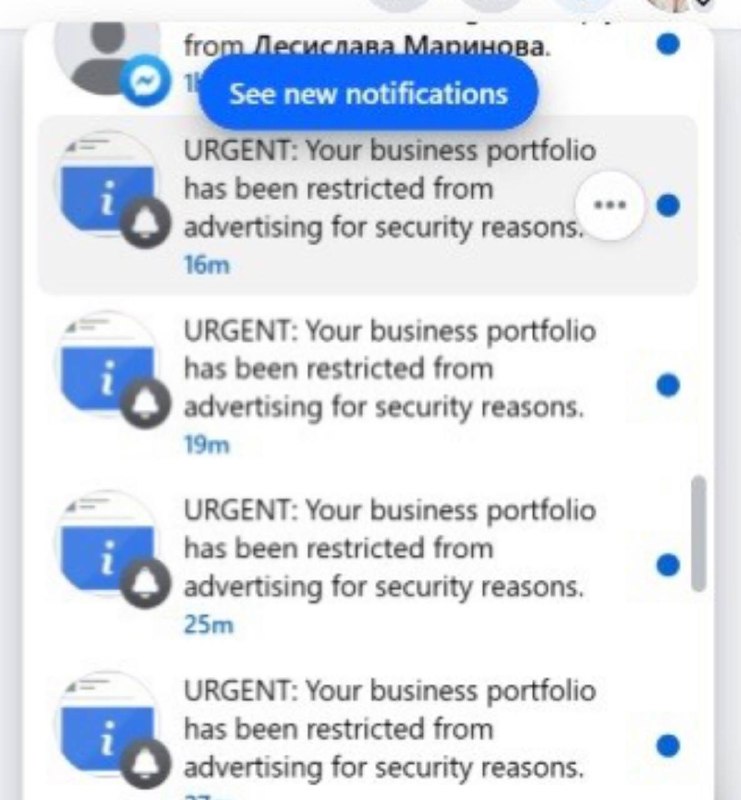Screen dimensions: 741x800
Task: Open the URGENT notification from 25m ago
Action: 368,565
